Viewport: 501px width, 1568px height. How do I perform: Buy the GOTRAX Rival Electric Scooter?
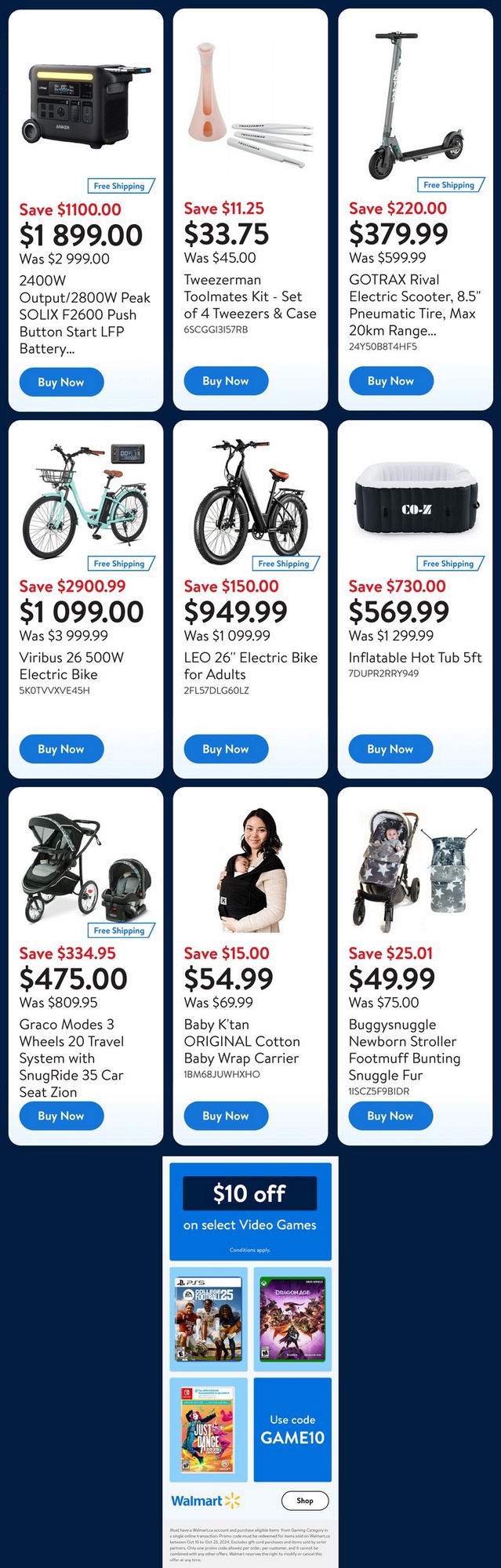click(390, 381)
